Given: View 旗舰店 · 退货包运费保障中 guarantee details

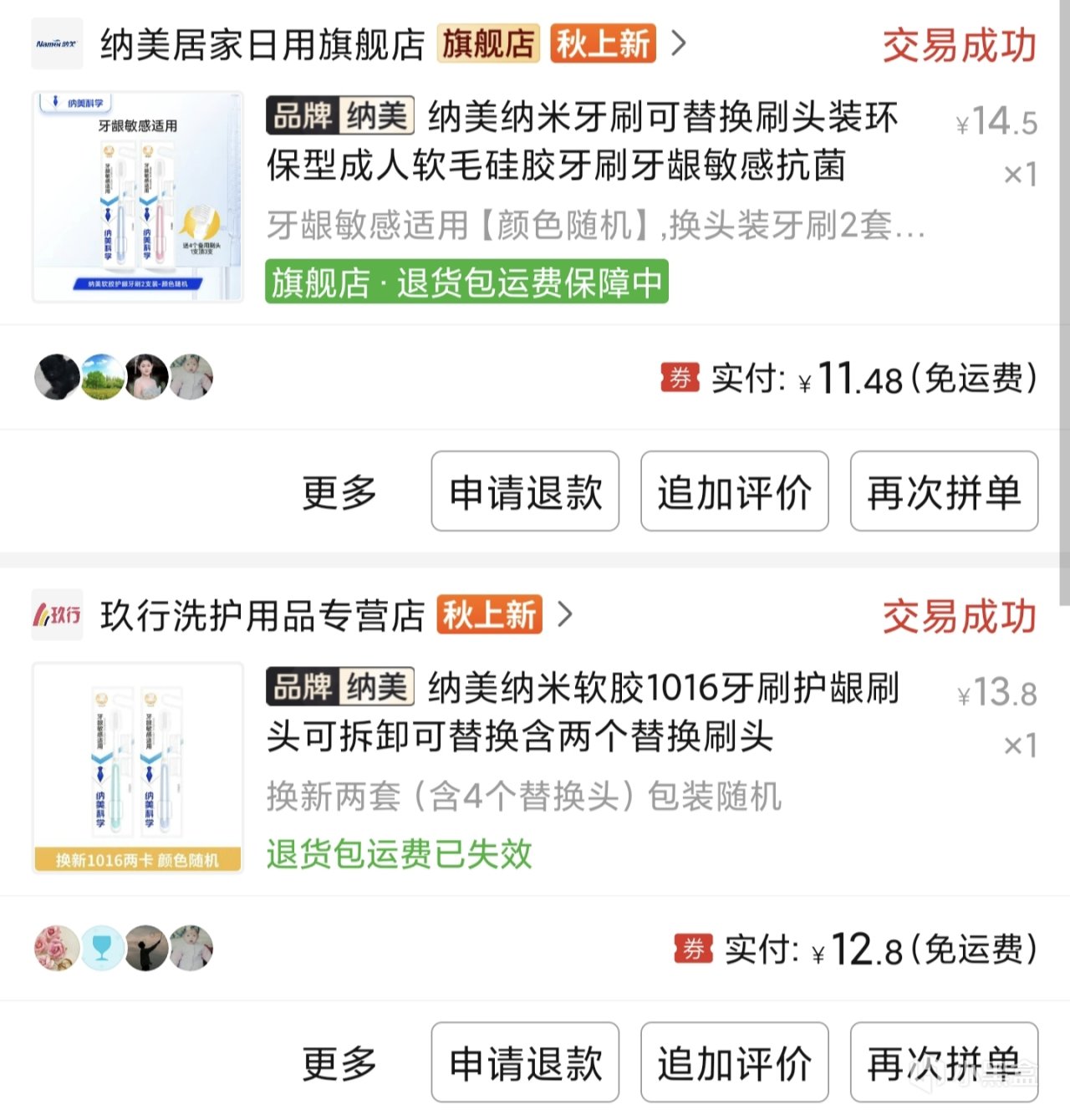Looking at the screenshot, I should coord(466,283).
